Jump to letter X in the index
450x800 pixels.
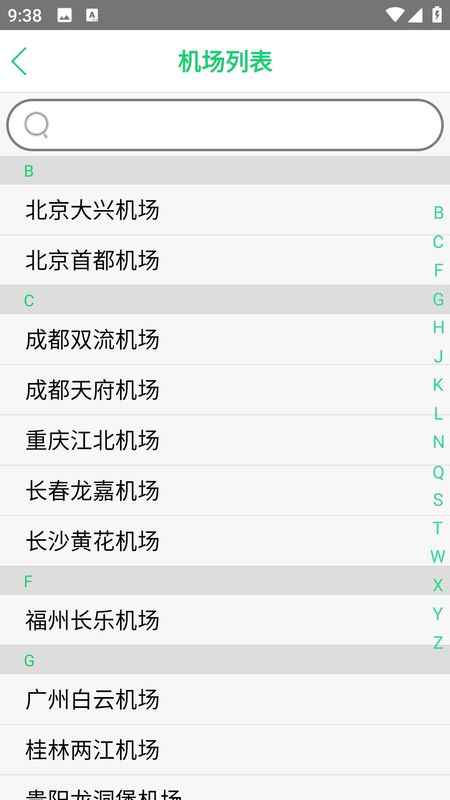point(438,585)
